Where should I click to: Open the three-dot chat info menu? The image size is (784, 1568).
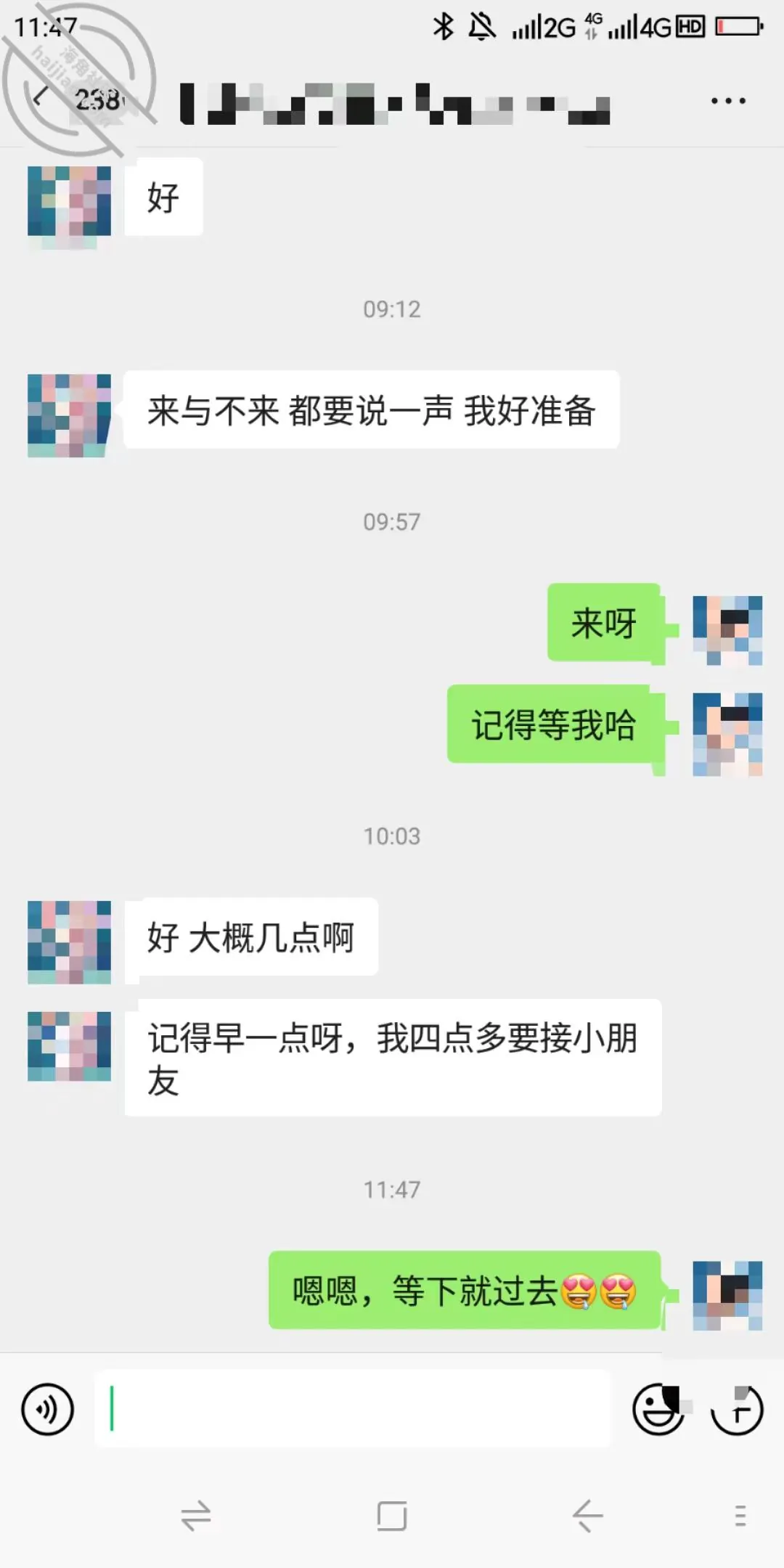728,101
